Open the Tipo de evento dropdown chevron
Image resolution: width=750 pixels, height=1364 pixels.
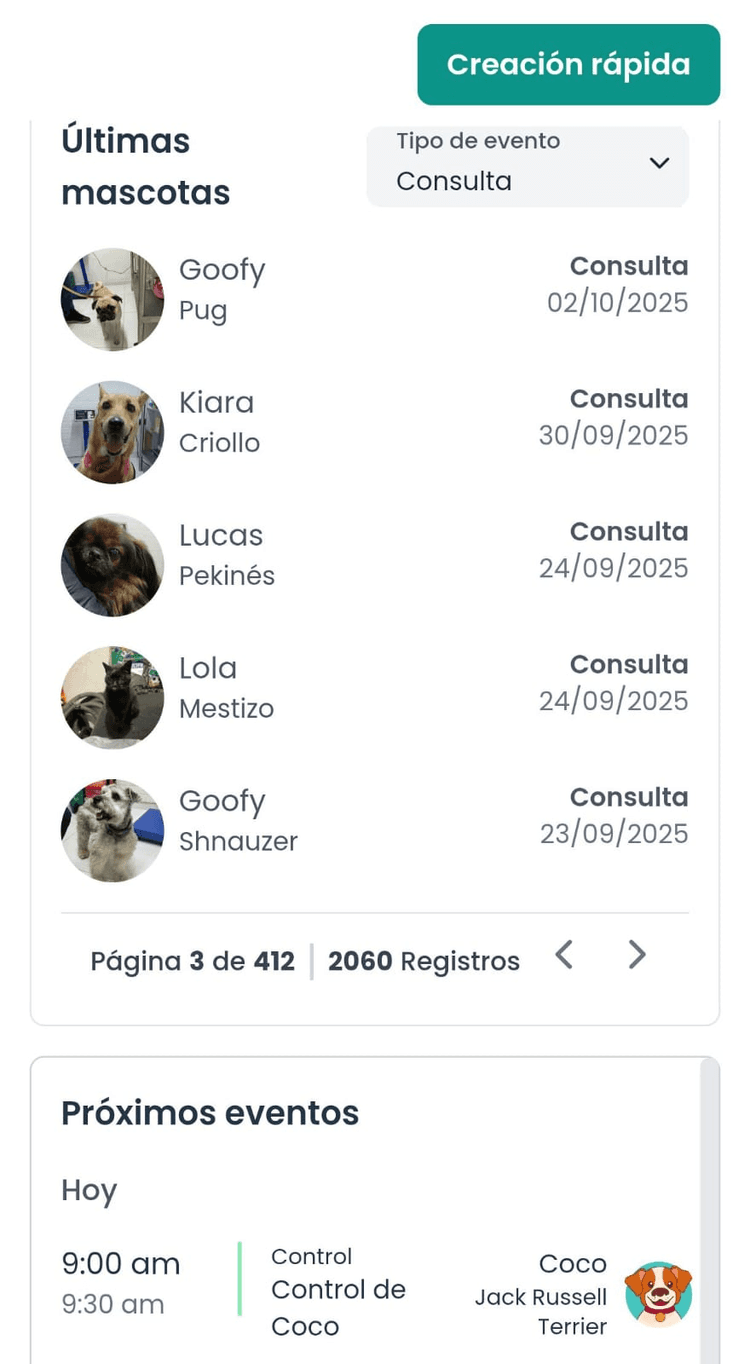coord(659,162)
